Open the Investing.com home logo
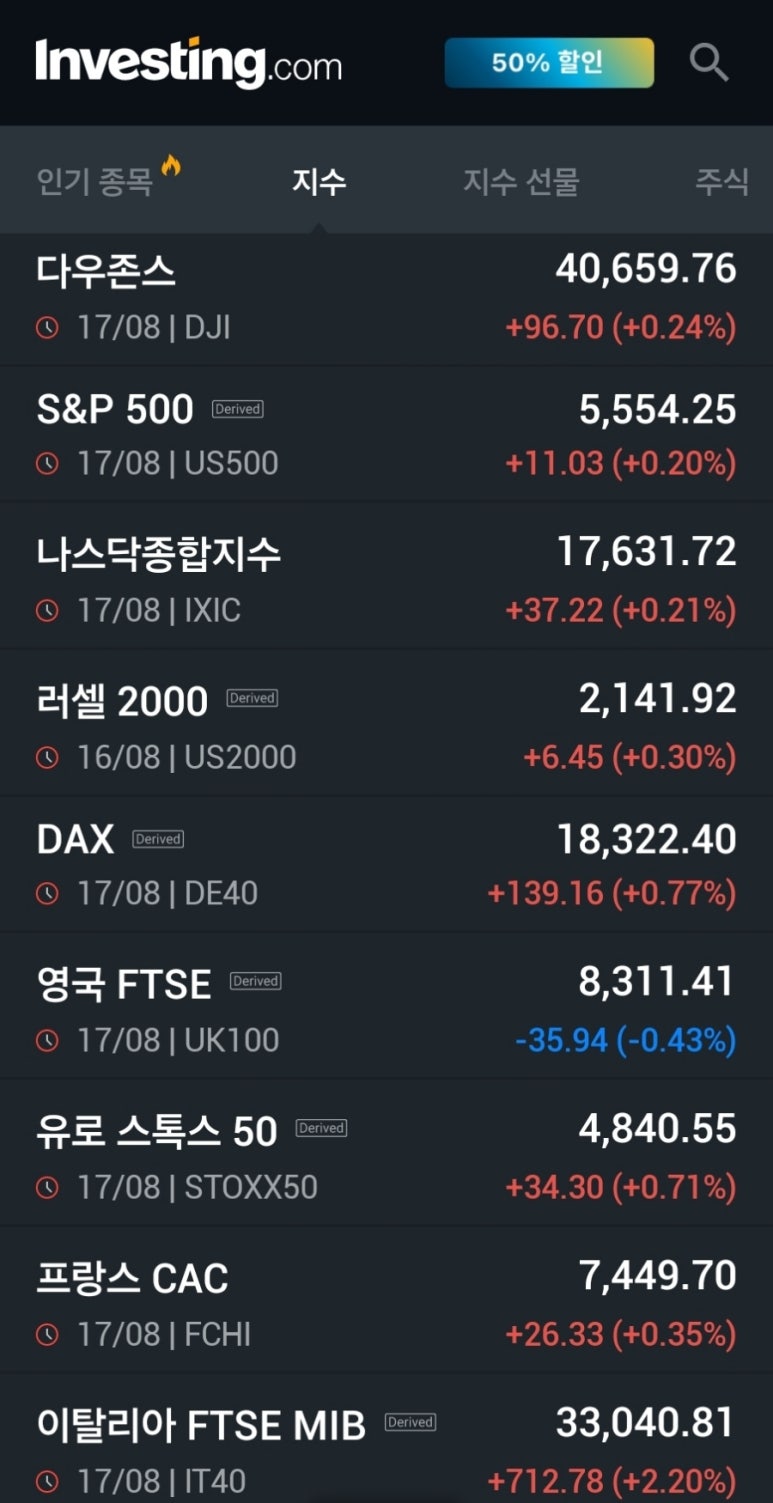This screenshot has height=1503, width=773. 188,63
